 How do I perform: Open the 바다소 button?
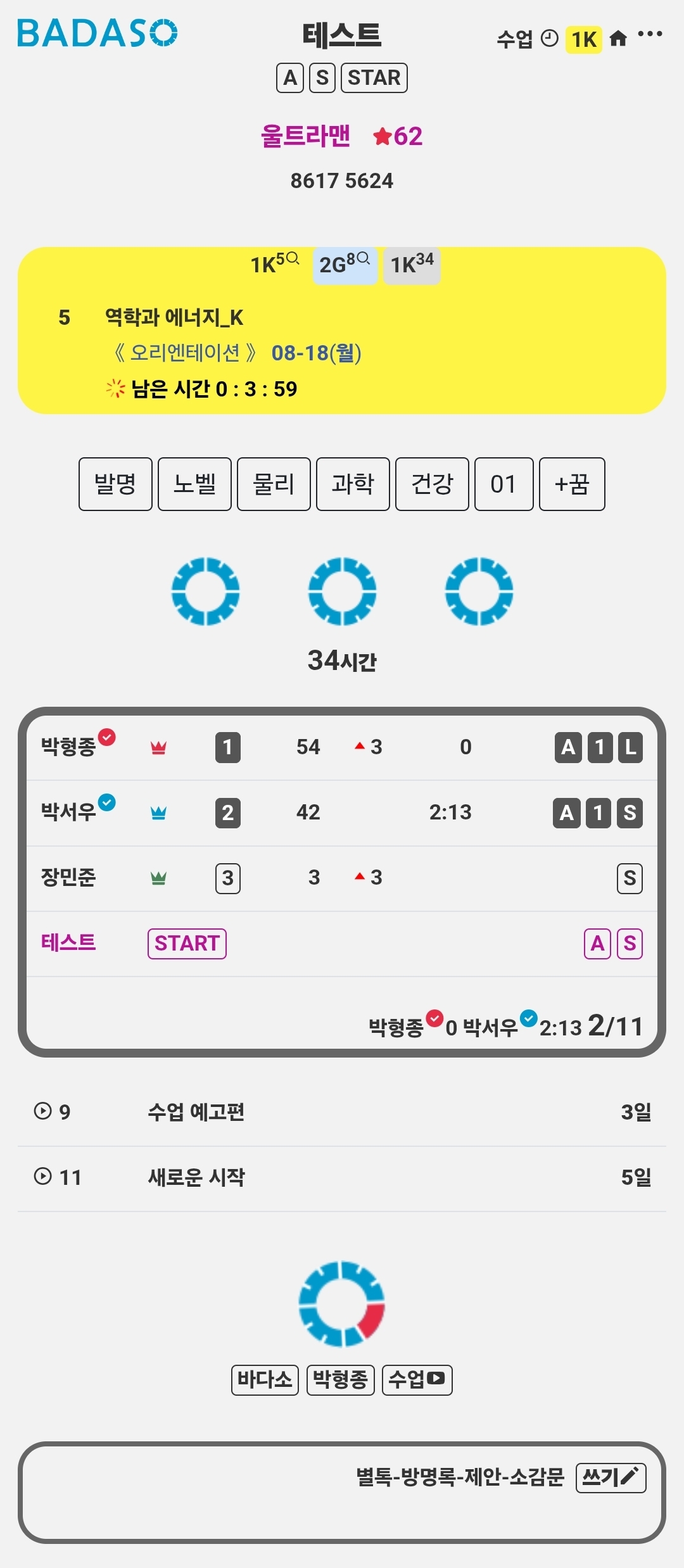[265, 1380]
